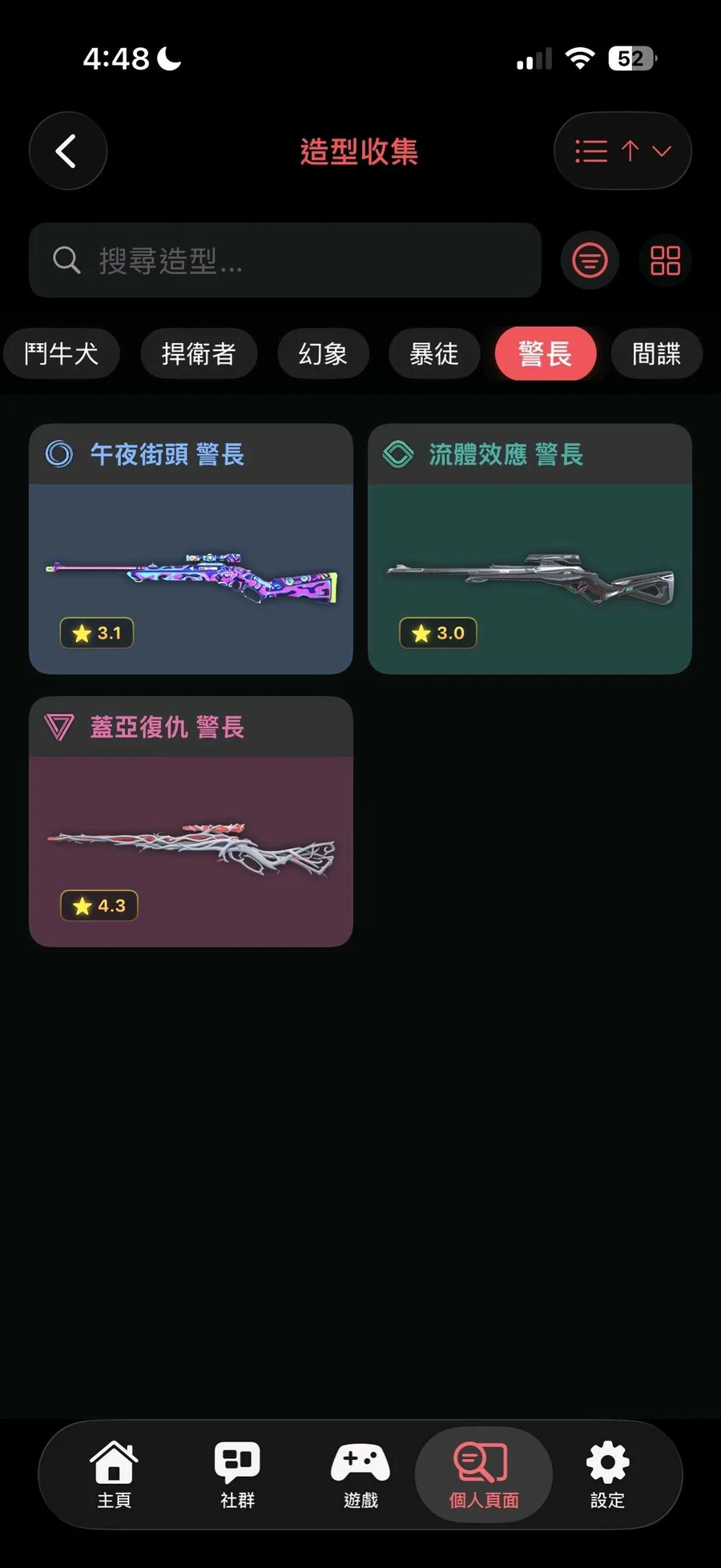Select the 間諜 weapon chip
The height and width of the screenshot is (1568, 721).
click(x=656, y=353)
